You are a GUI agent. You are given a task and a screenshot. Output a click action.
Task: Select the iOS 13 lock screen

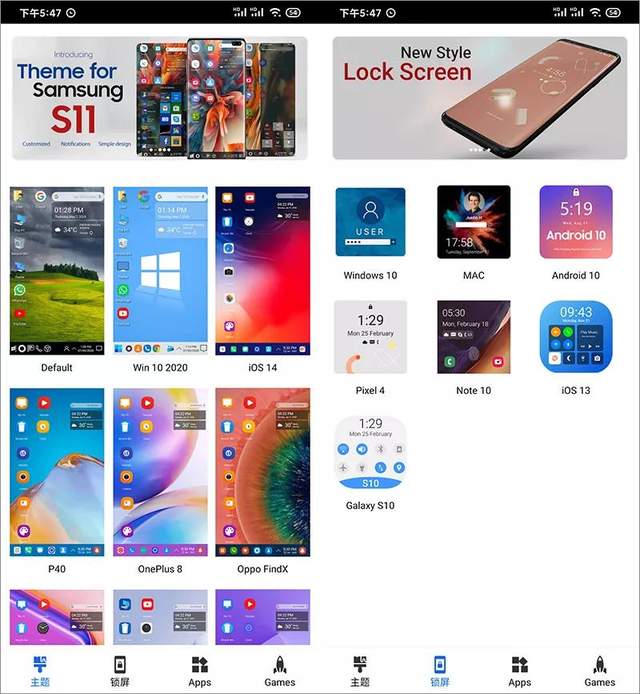pyautogui.click(x=575, y=337)
